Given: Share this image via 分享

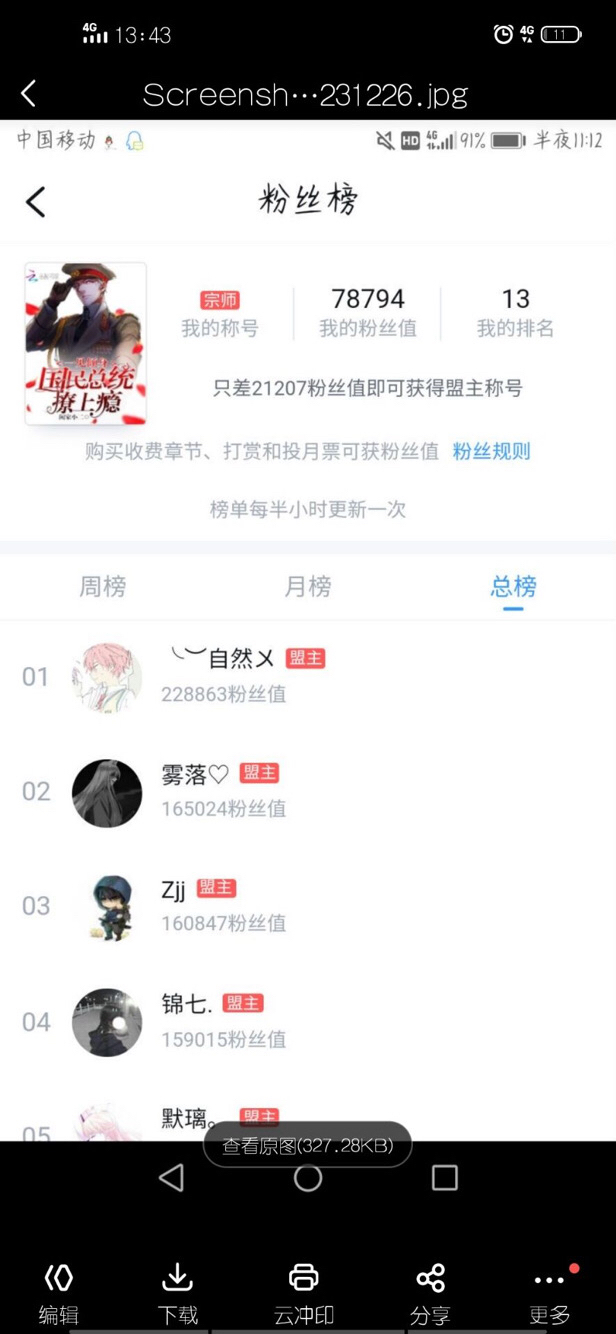Looking at the screenshot, I should pyautogui.click(x=430, y=1292).
